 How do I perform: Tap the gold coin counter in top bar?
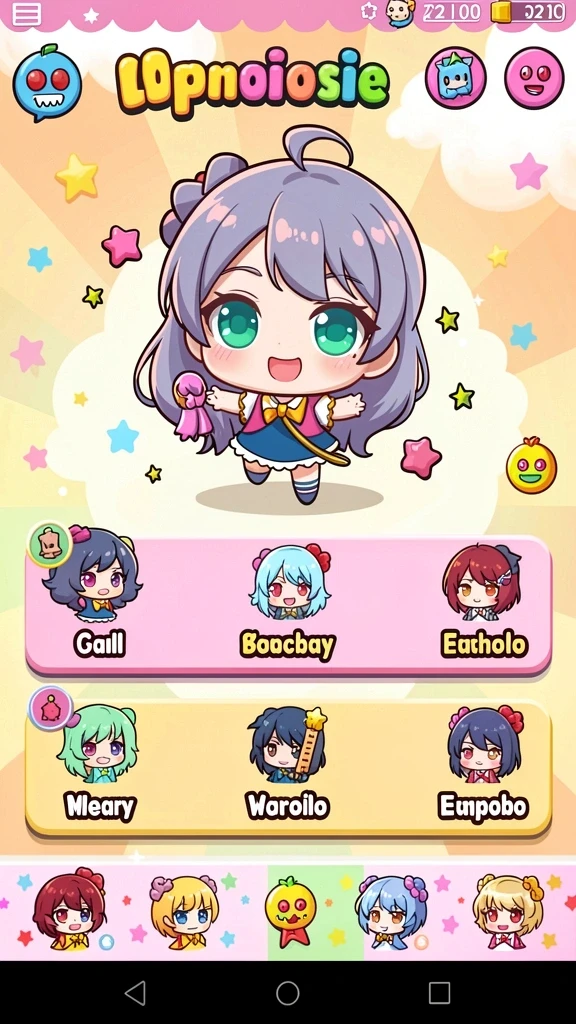click(x=528, y=12)
